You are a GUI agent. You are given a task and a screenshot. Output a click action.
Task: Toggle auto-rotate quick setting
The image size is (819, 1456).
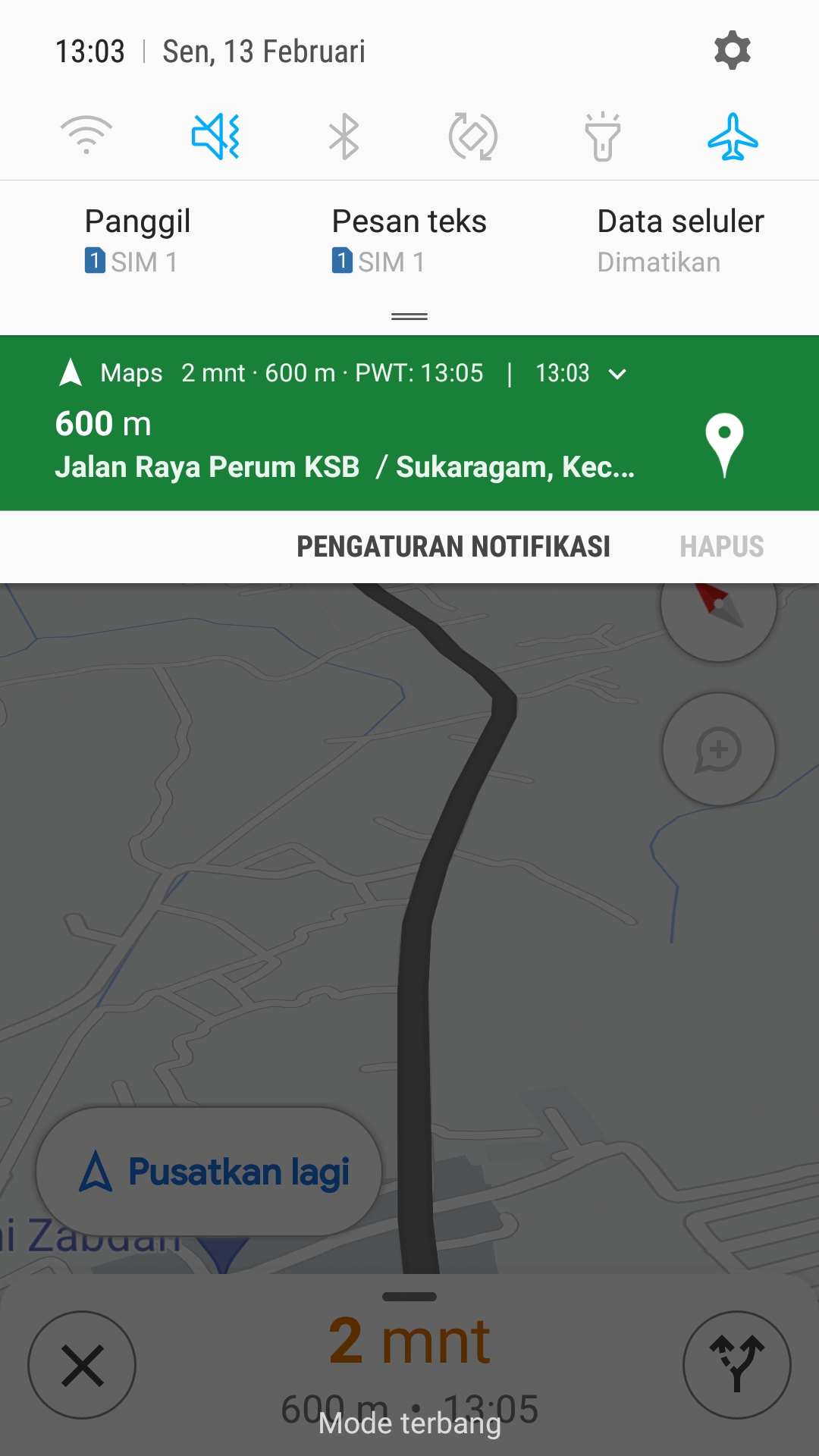473,136
